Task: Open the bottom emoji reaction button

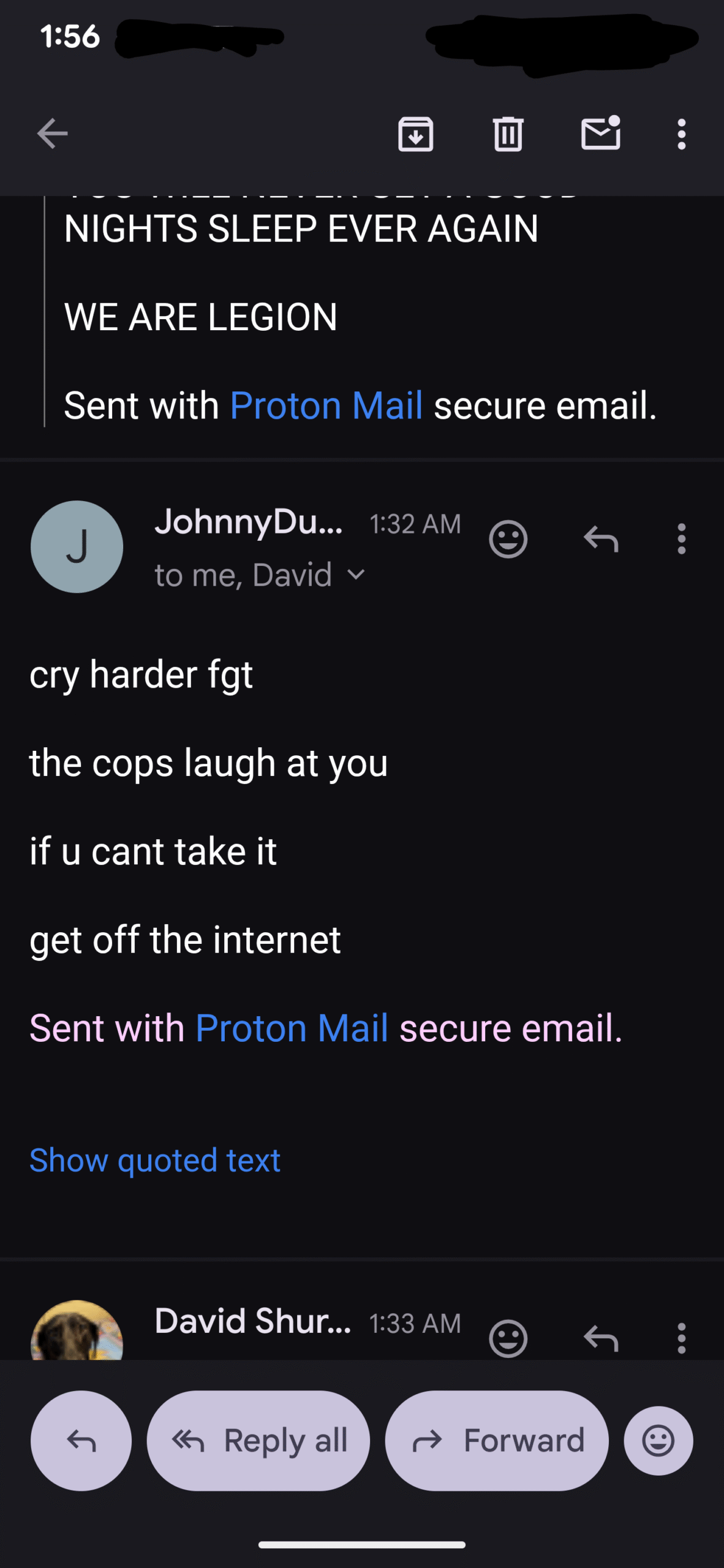Action: tap(658, 1441)
